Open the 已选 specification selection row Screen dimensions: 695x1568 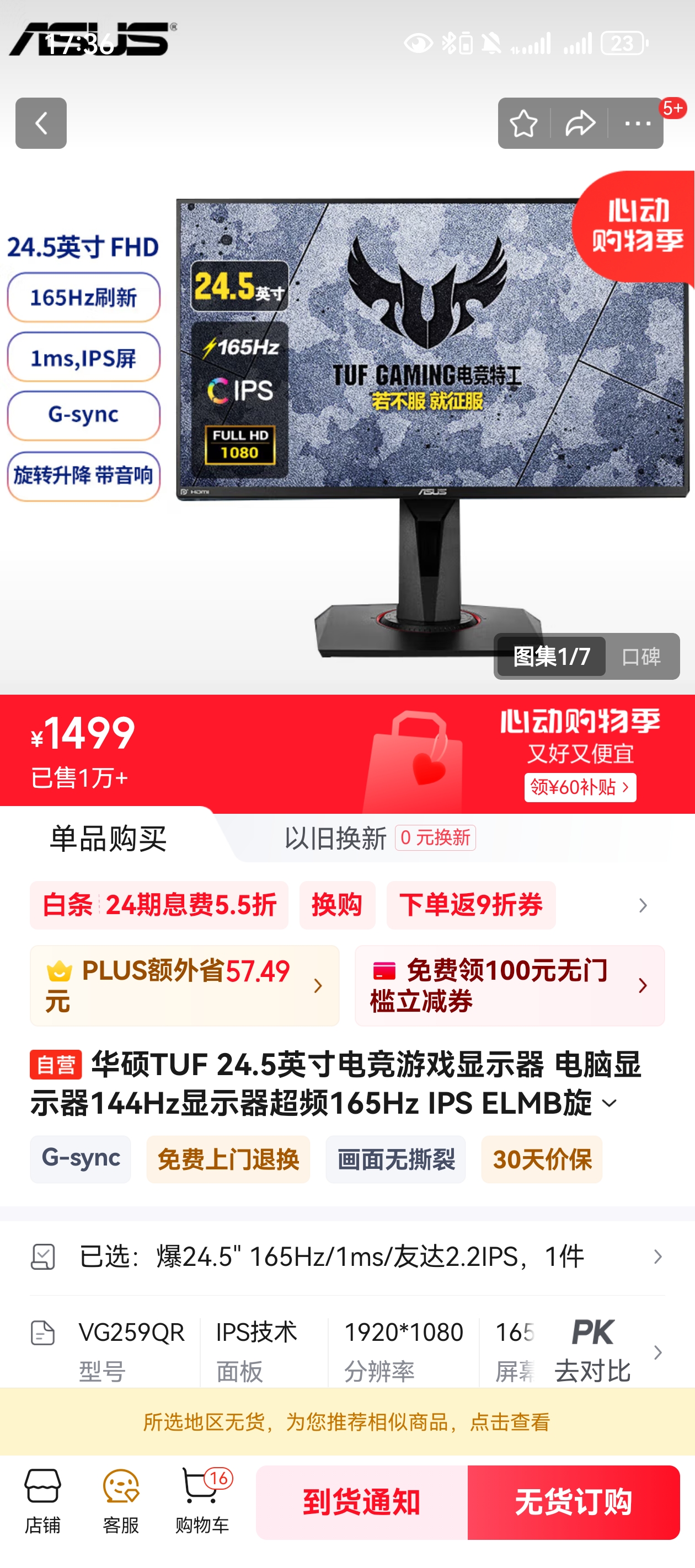[x=347, y=1256]
